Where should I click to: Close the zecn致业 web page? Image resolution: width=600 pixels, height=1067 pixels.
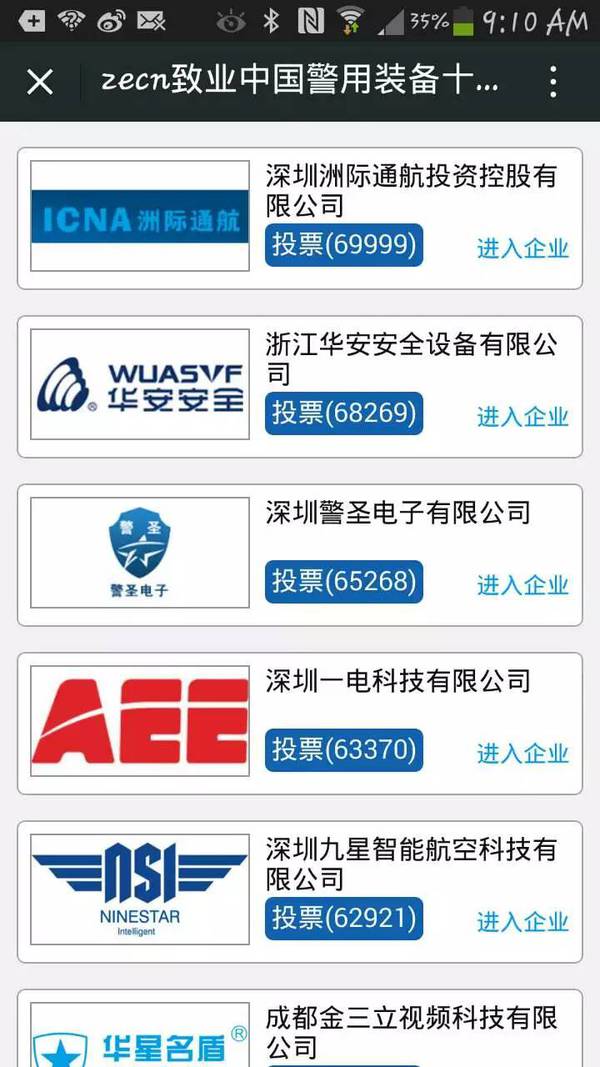(x=40, y=82)
